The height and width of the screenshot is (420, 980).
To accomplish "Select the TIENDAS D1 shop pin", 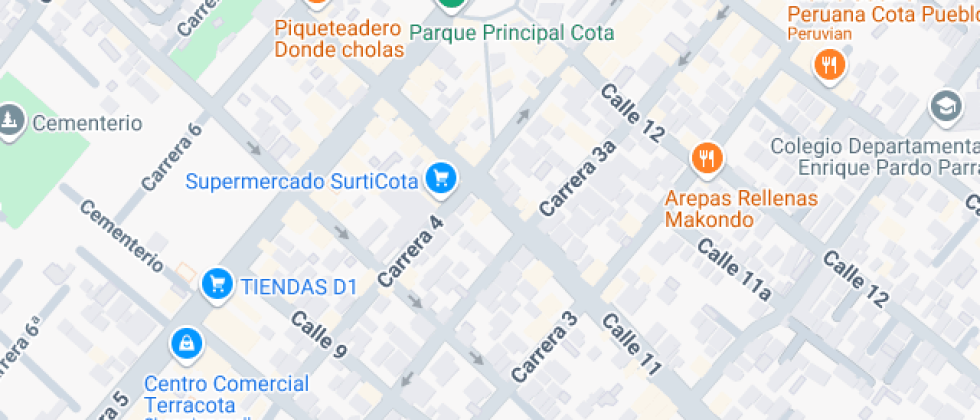I will click(216, 286).
